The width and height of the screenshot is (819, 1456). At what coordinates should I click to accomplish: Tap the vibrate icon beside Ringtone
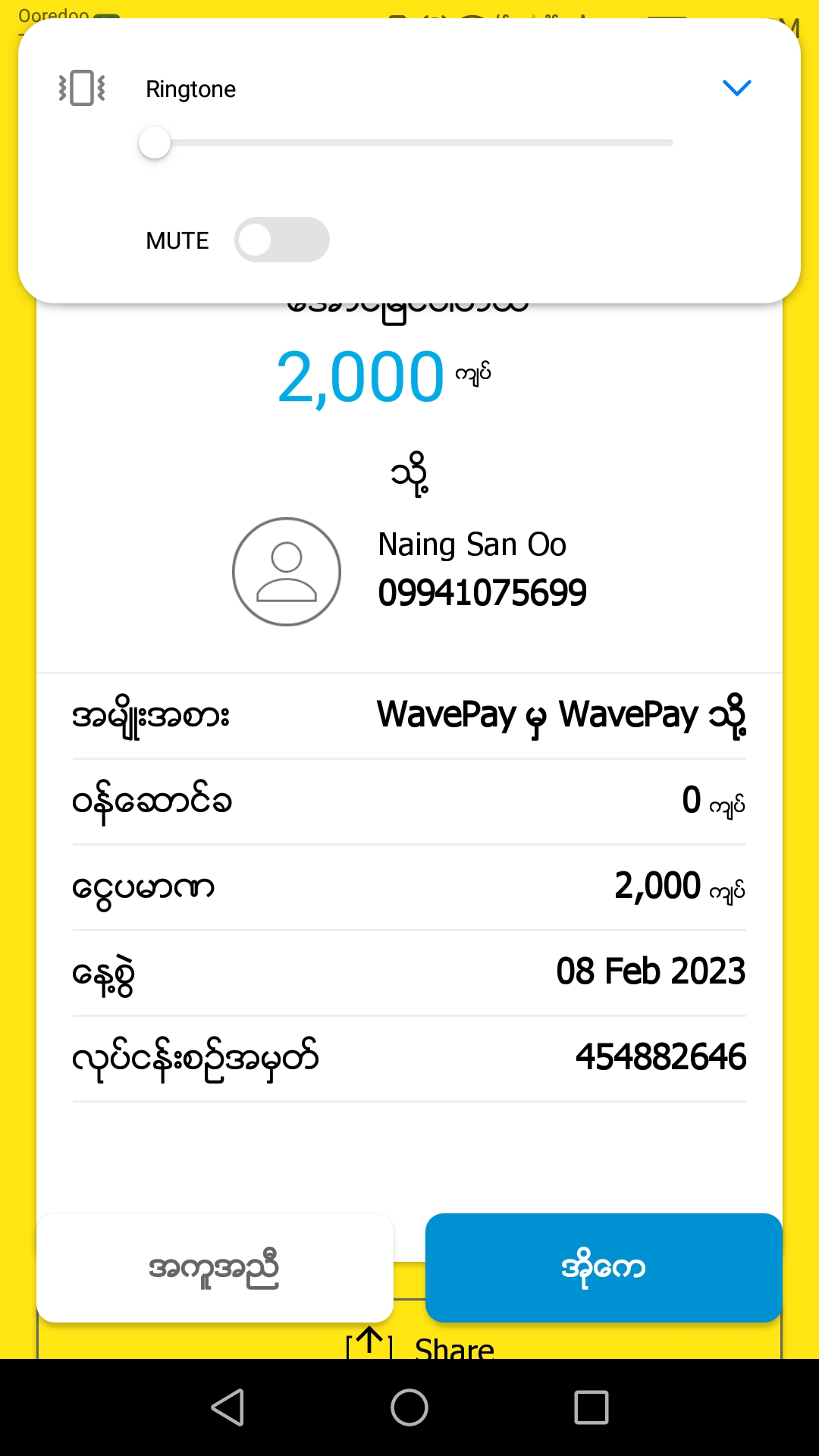pyautogui.click(x=82, y=88)
